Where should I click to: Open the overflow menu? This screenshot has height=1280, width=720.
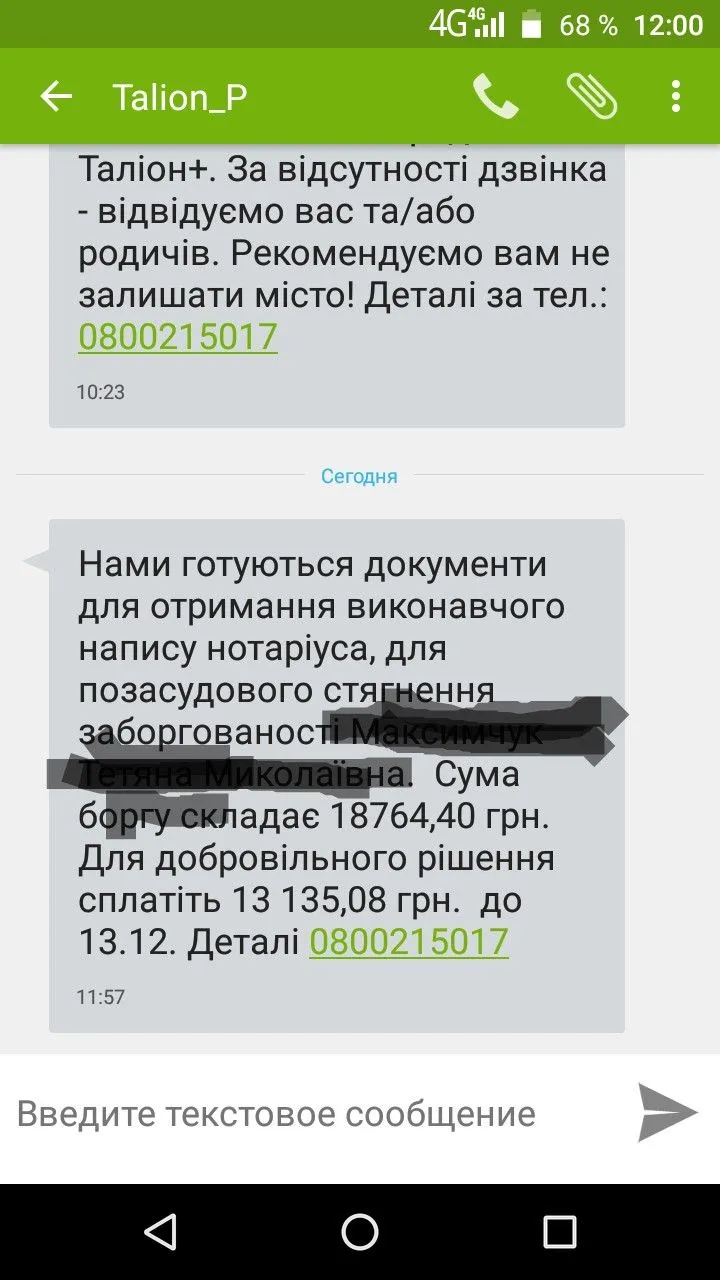point(676,97)
